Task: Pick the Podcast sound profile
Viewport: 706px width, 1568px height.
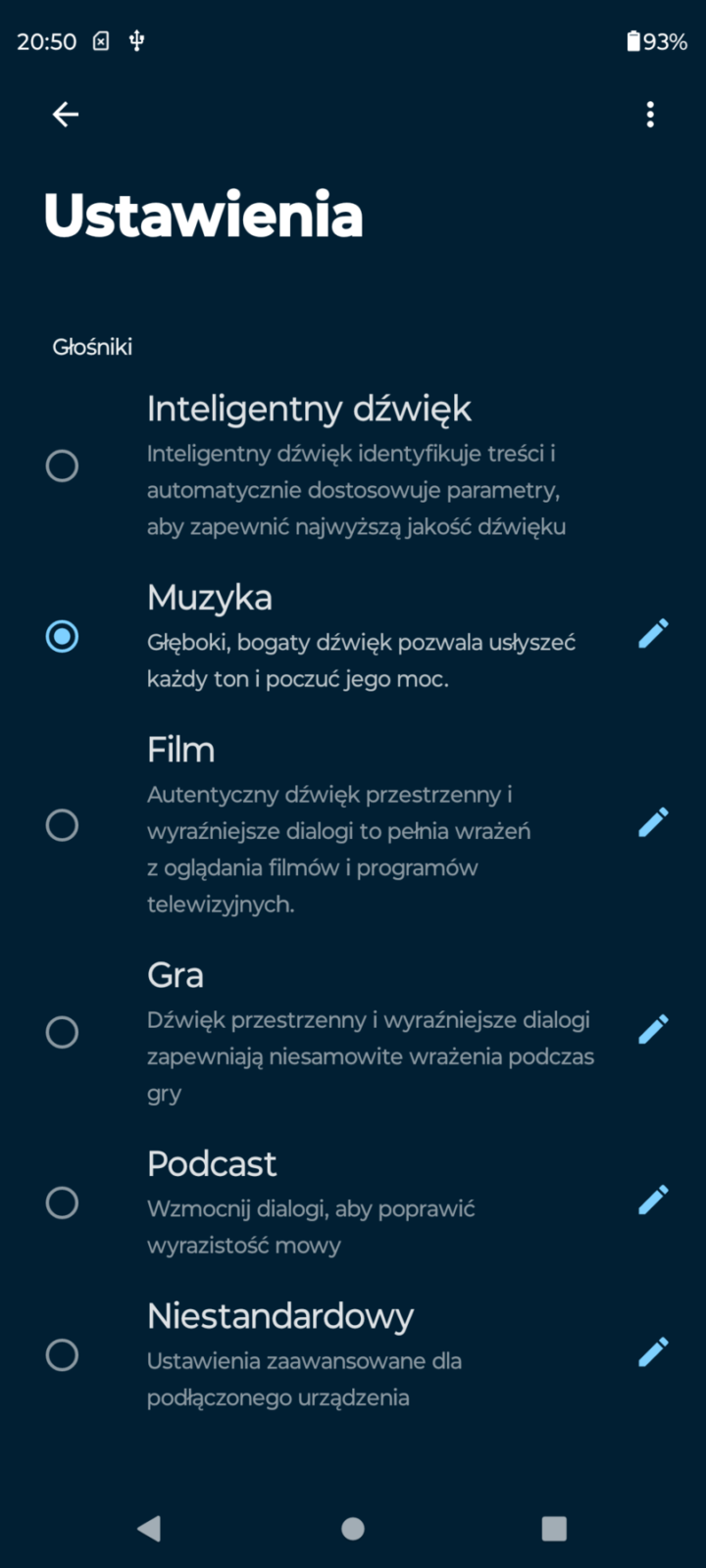Action: [x=62, y=1202]
